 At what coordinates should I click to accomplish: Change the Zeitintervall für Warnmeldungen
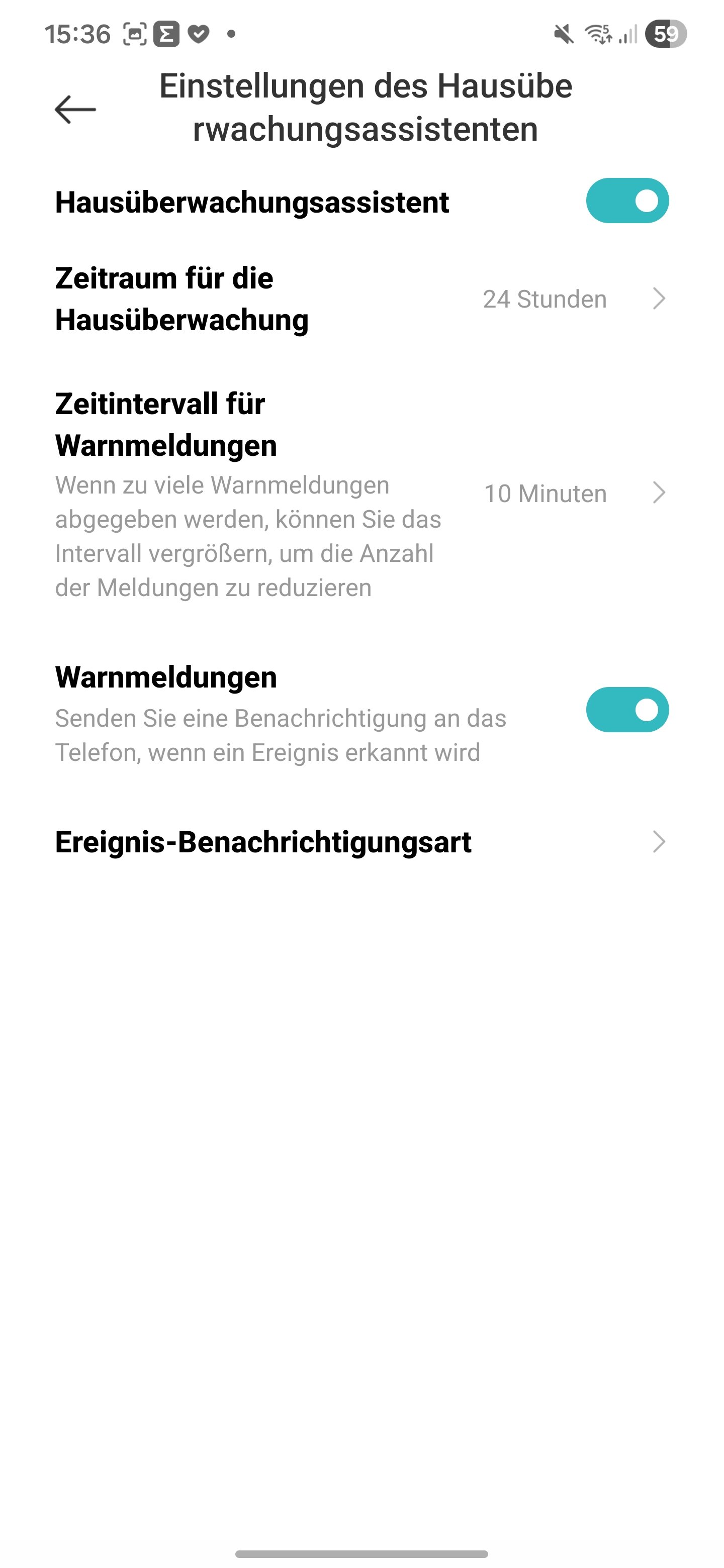coord(361,493)
